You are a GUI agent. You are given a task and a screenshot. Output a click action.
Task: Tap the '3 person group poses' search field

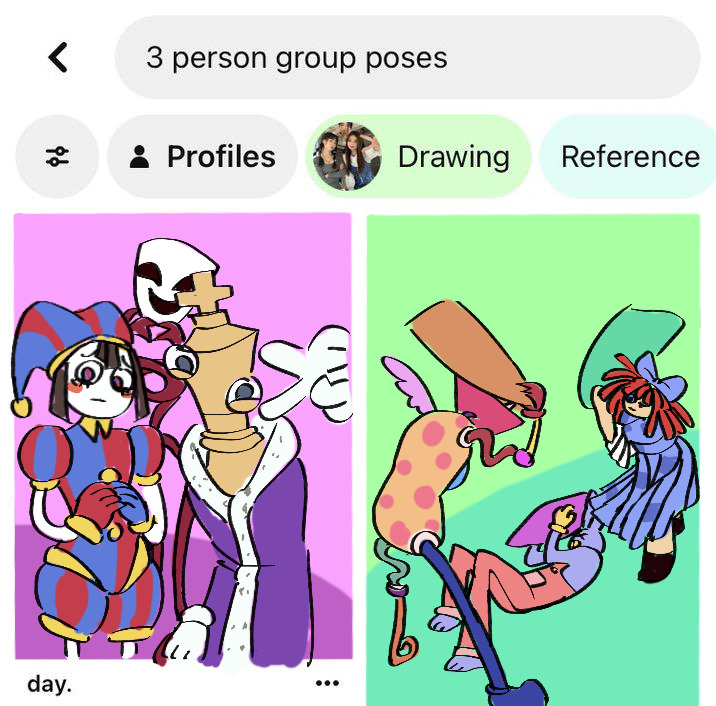[407, 57]
